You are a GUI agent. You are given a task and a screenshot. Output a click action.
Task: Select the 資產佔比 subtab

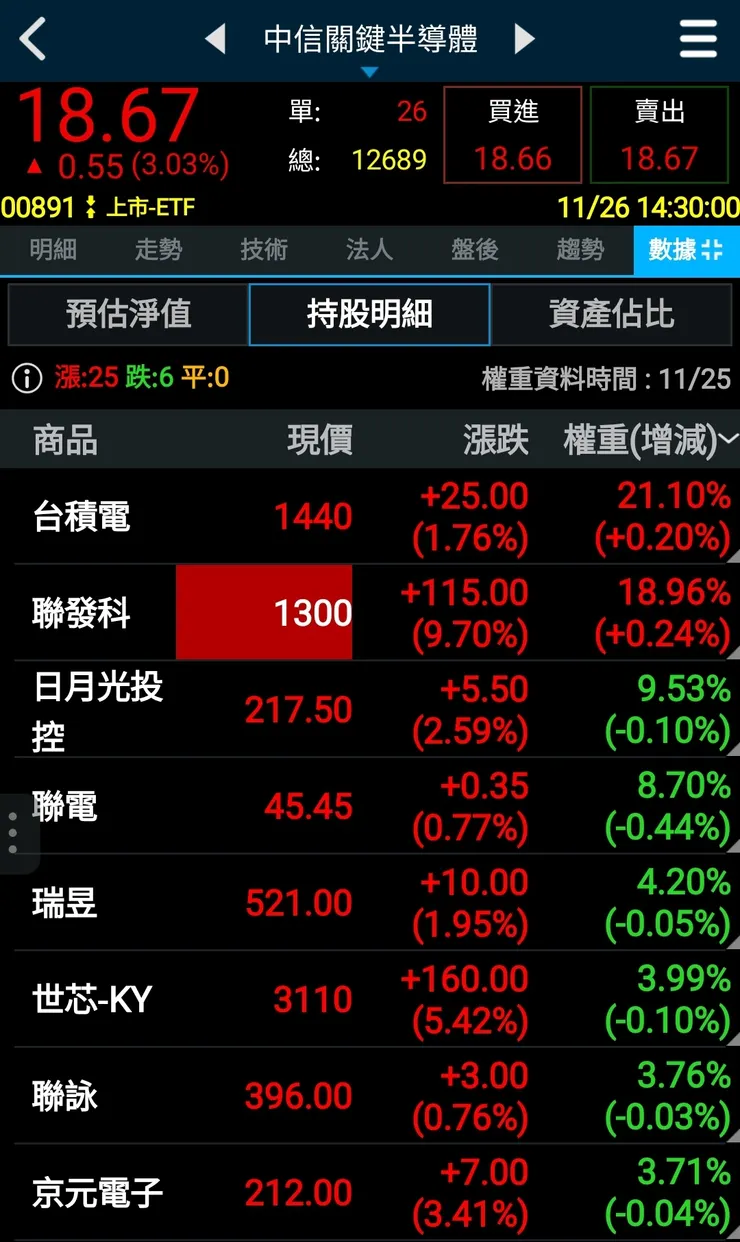[x=612, y=314]
